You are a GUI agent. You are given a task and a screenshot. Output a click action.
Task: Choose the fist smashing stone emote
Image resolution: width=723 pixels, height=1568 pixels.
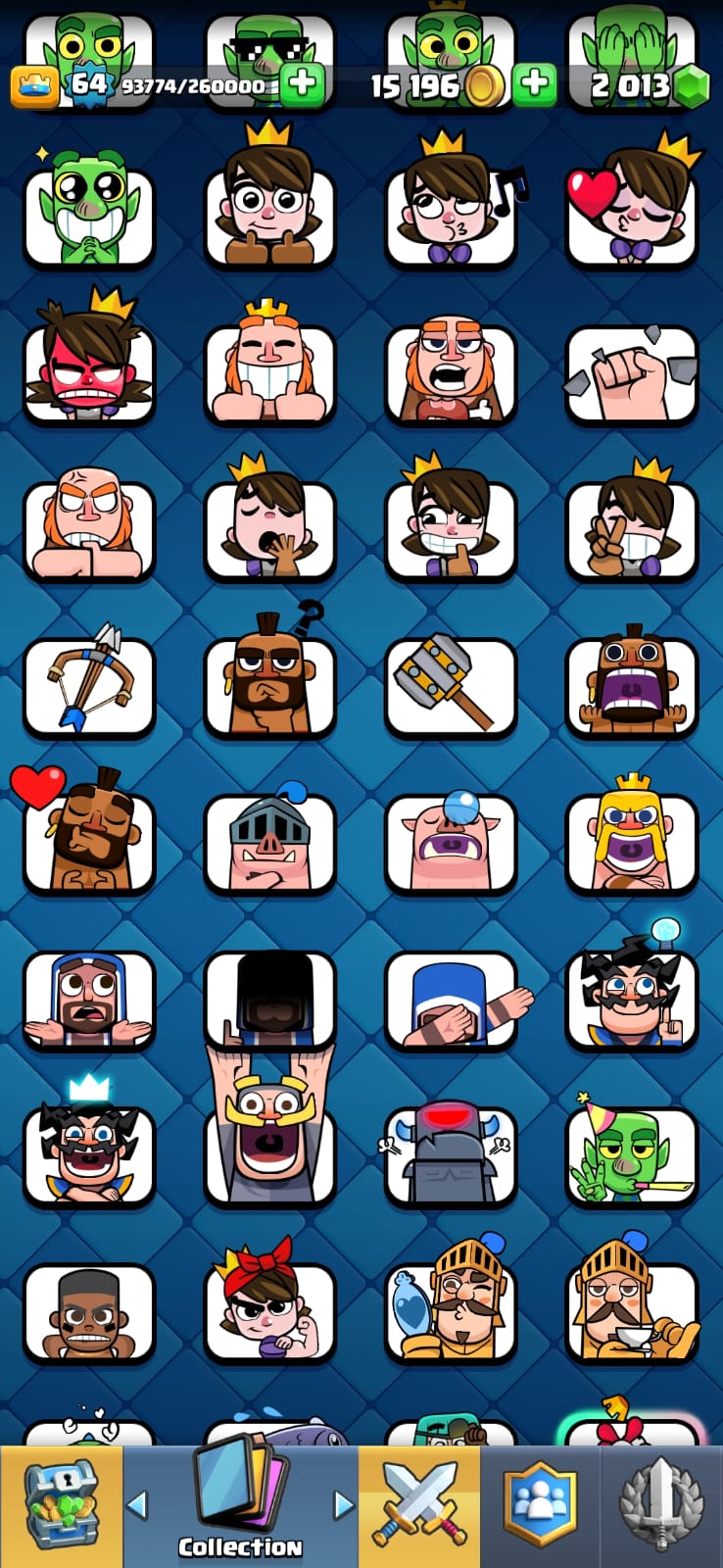pos(632,374)
